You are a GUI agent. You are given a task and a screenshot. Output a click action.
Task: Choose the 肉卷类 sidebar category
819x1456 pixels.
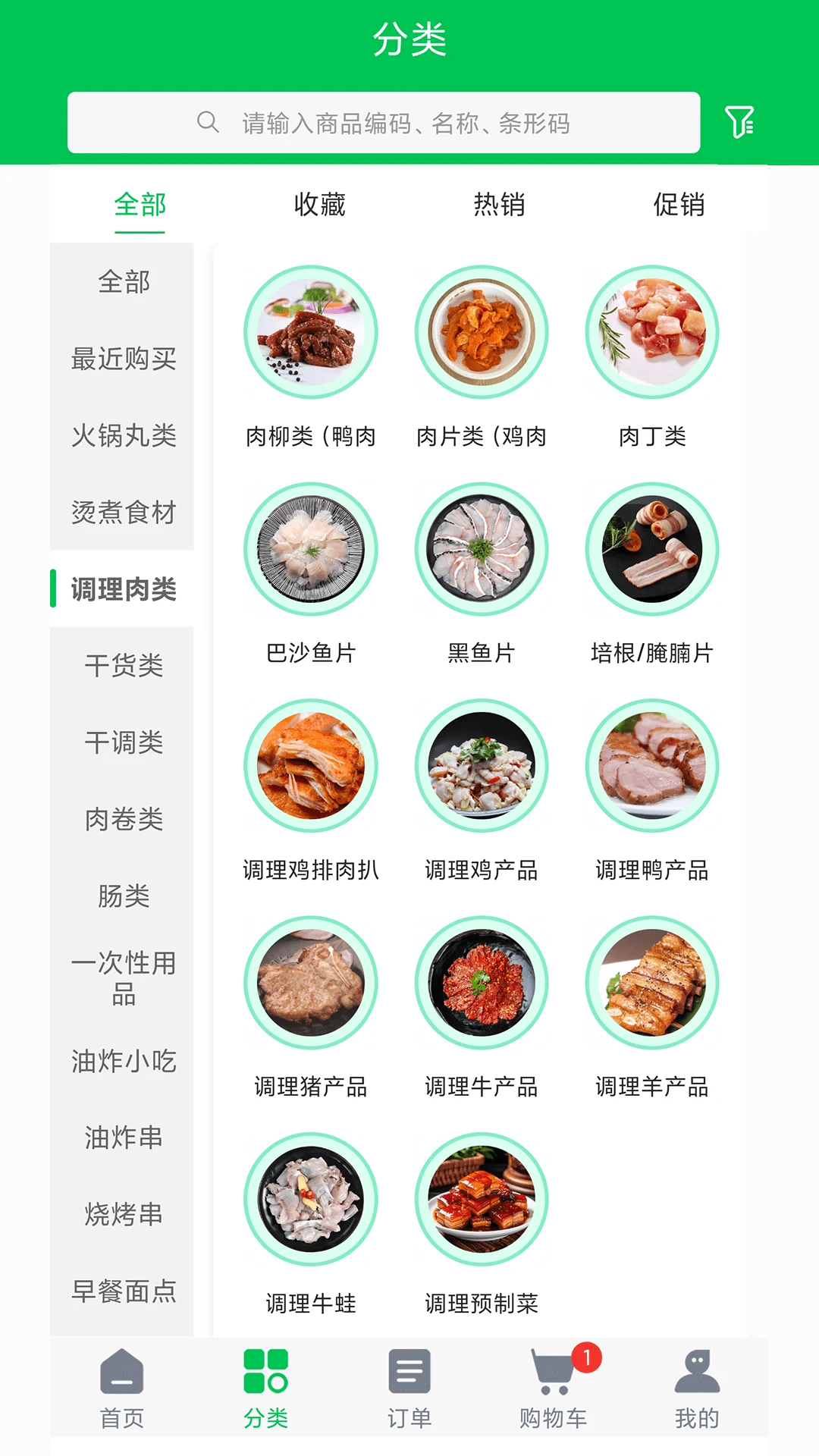coord(124,819)
